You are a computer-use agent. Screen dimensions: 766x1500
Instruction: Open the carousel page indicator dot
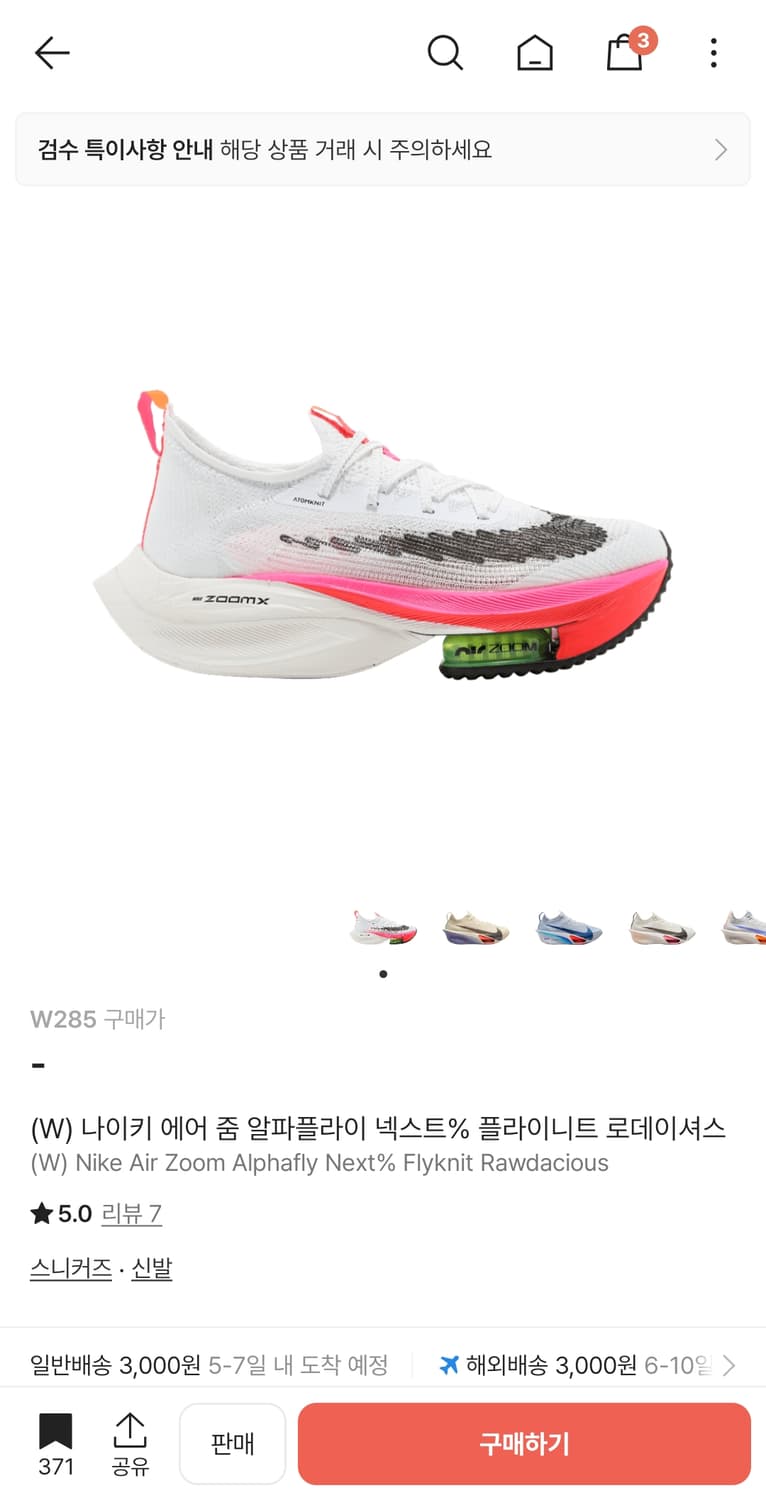point(383,973)
